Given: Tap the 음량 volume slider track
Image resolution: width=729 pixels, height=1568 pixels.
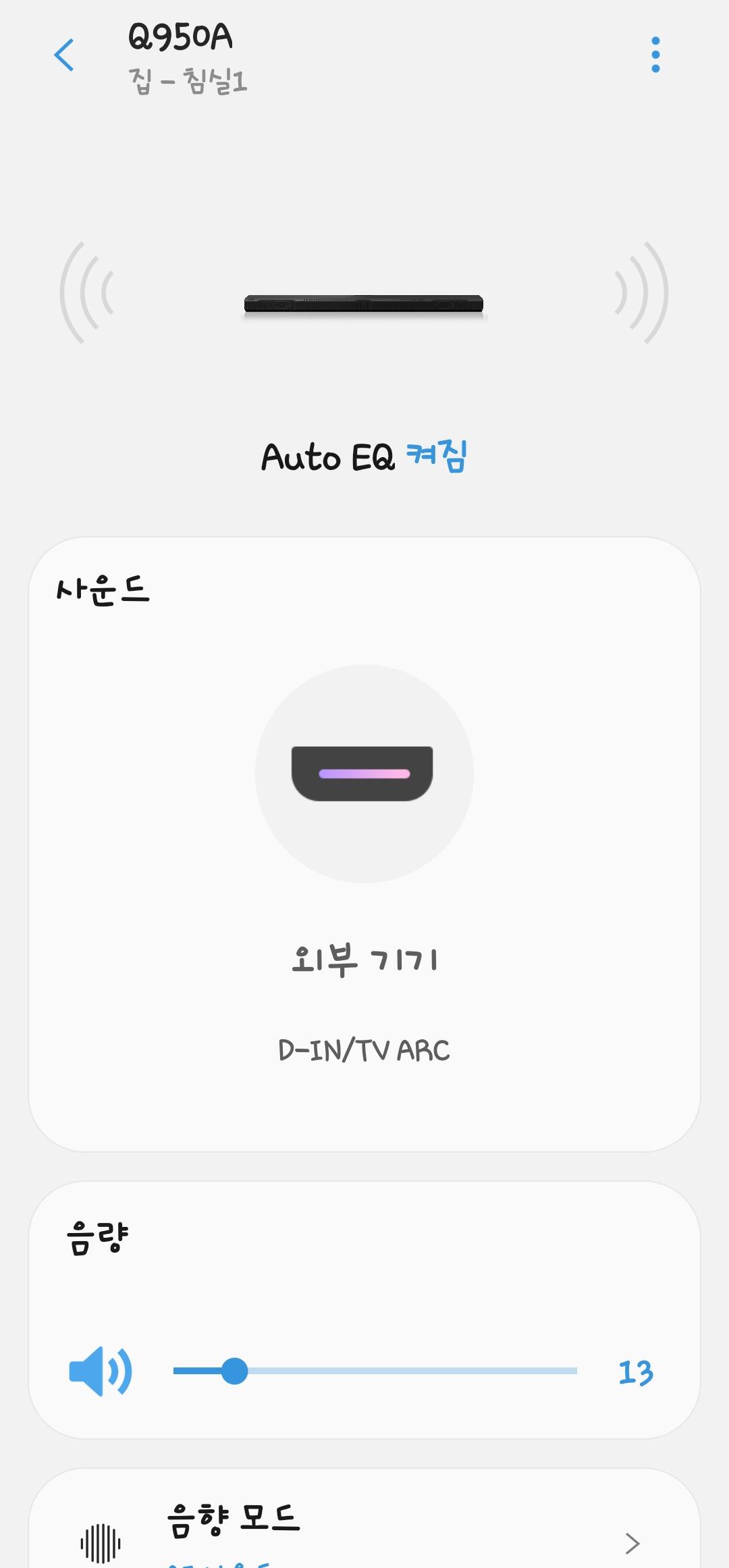Looking at the screenshot, I should (405, 1371).
